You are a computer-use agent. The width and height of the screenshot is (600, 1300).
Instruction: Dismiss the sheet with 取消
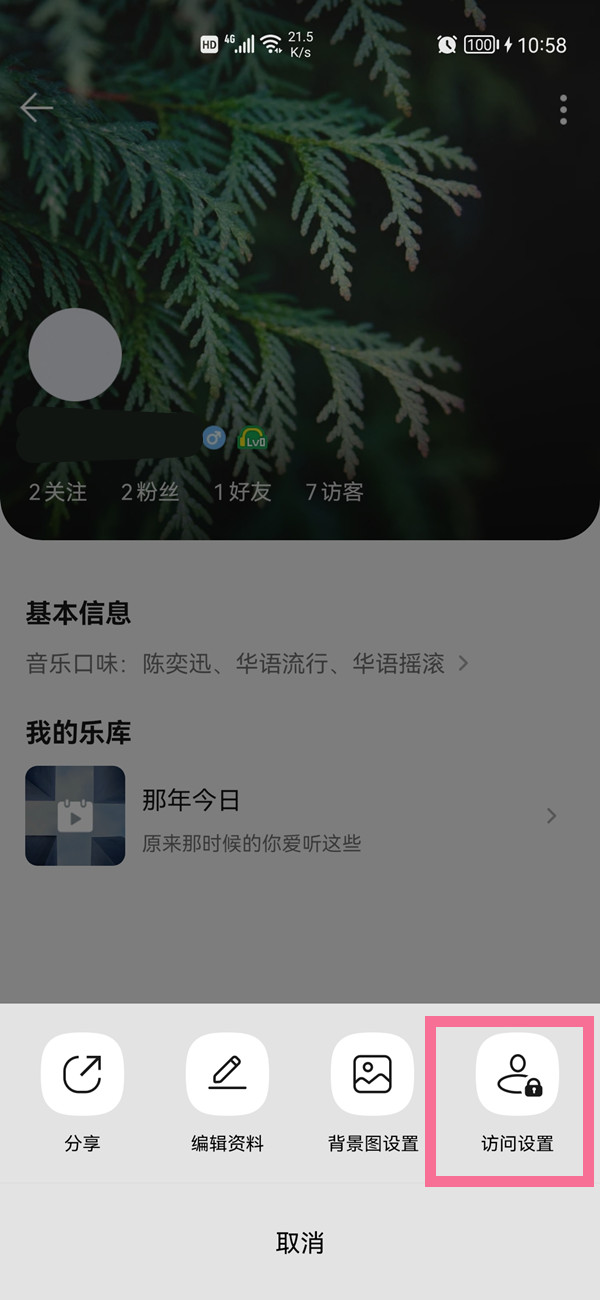300,1243
